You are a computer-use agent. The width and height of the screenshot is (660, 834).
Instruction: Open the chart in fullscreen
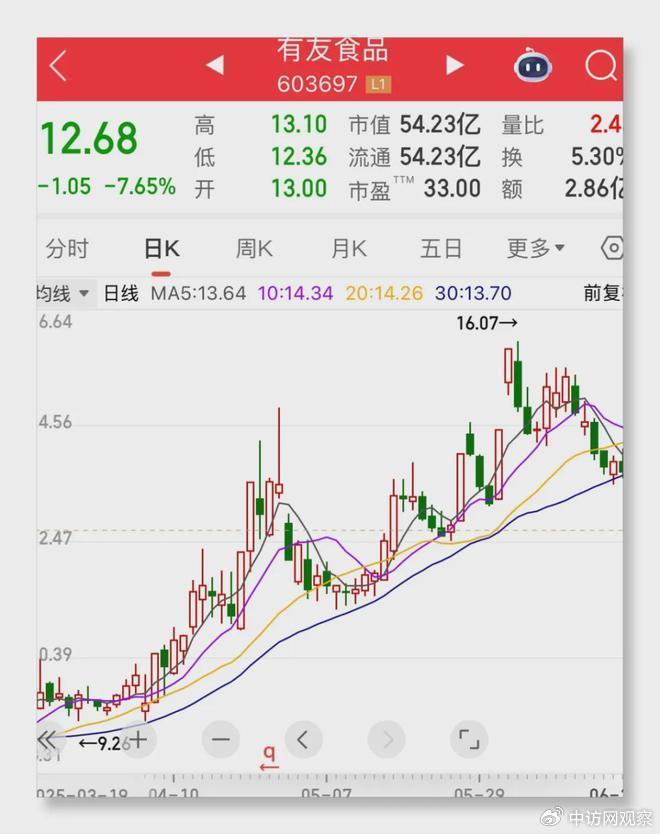click(x=468, y=740)
